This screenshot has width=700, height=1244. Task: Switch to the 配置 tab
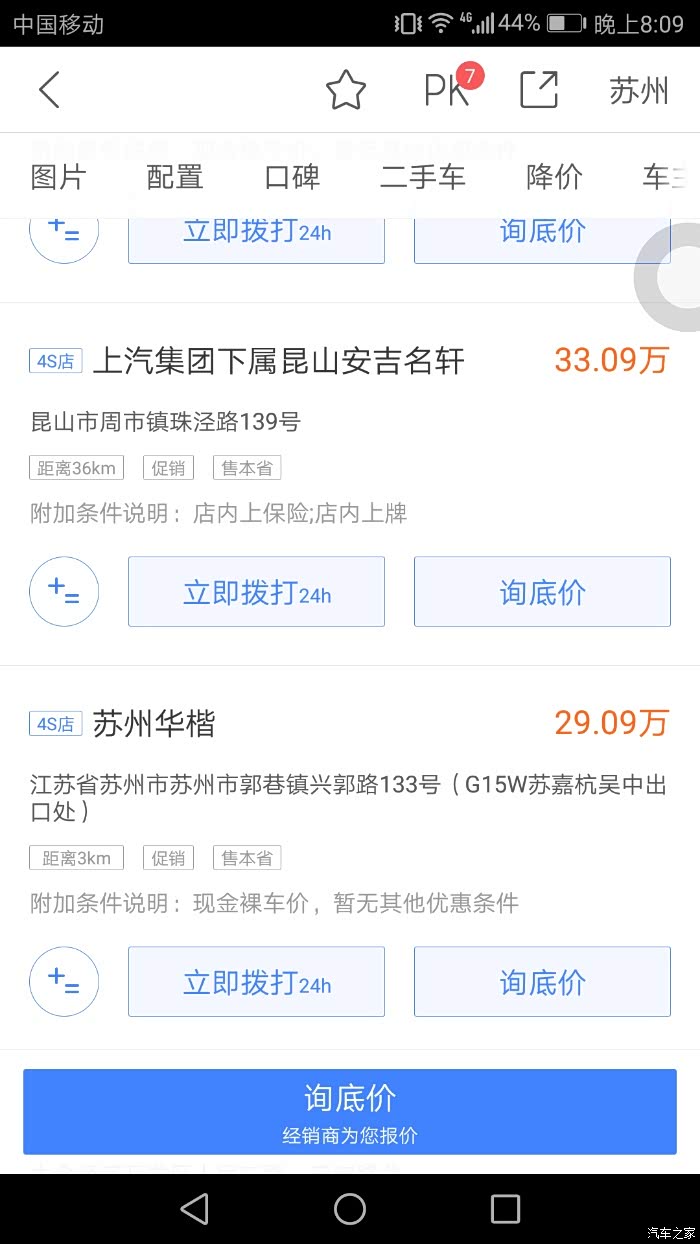point(175,177)
